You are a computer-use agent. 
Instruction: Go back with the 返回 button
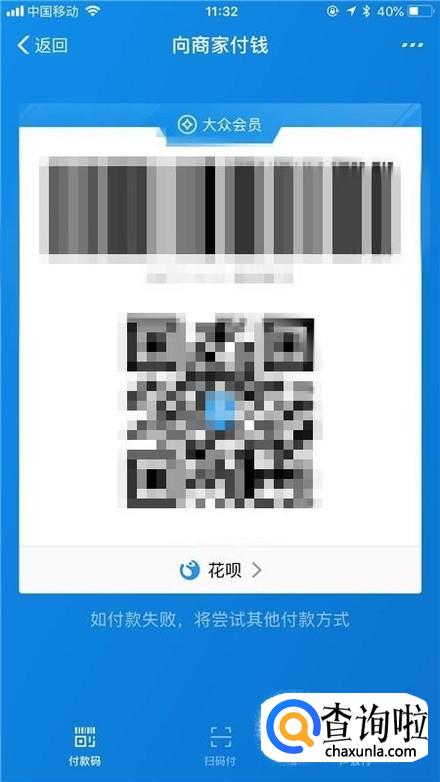tap(42, 45)
